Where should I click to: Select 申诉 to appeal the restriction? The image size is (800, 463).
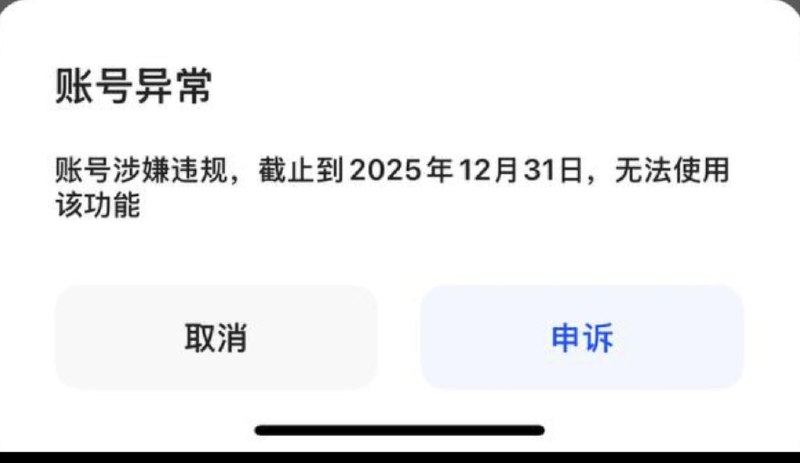[582, 338]
